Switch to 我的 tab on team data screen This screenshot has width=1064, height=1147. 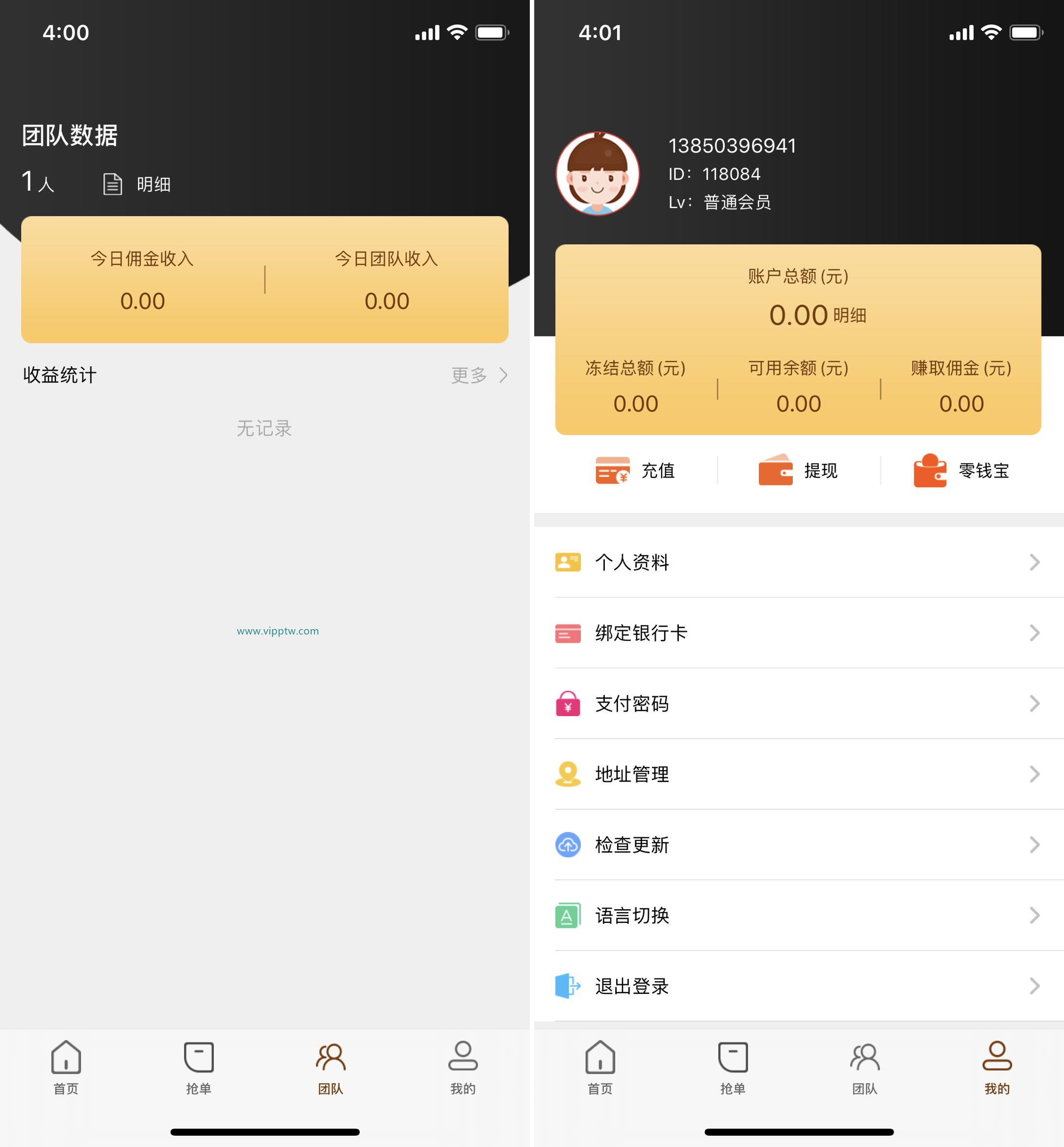(x=463, y=1067)
